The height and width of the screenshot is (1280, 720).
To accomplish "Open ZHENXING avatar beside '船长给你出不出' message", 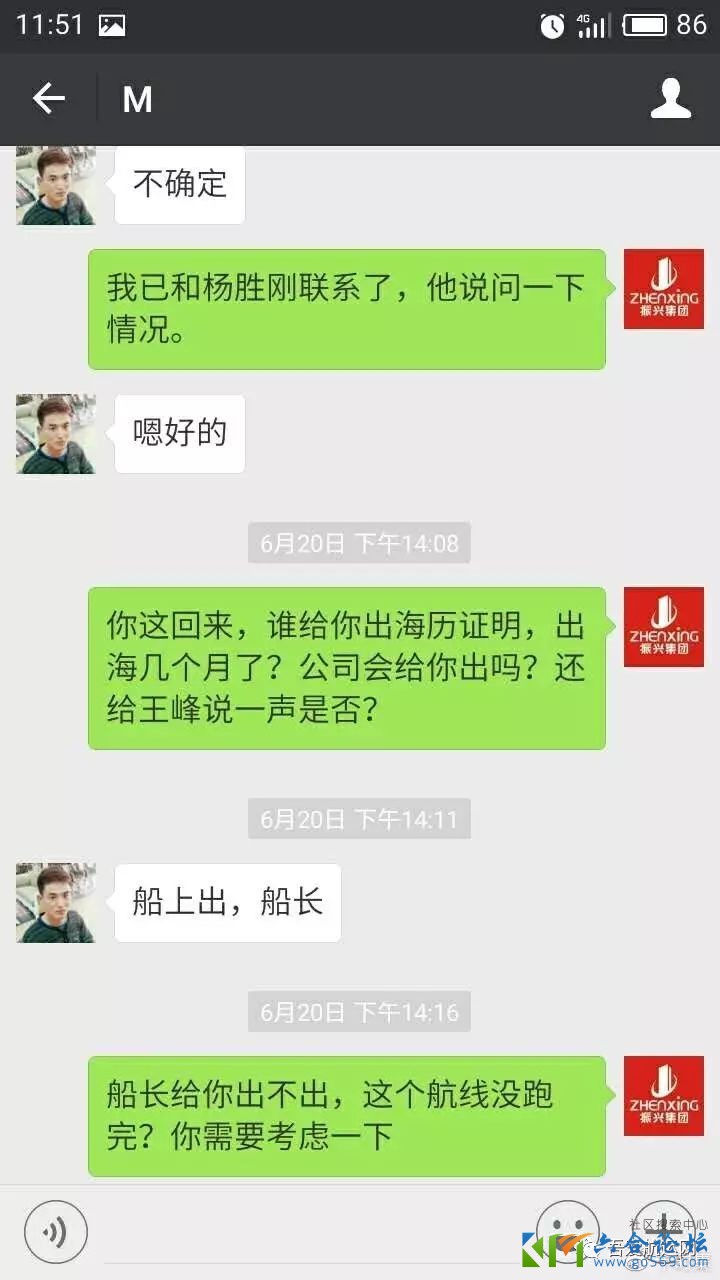I will (664, 1096).
